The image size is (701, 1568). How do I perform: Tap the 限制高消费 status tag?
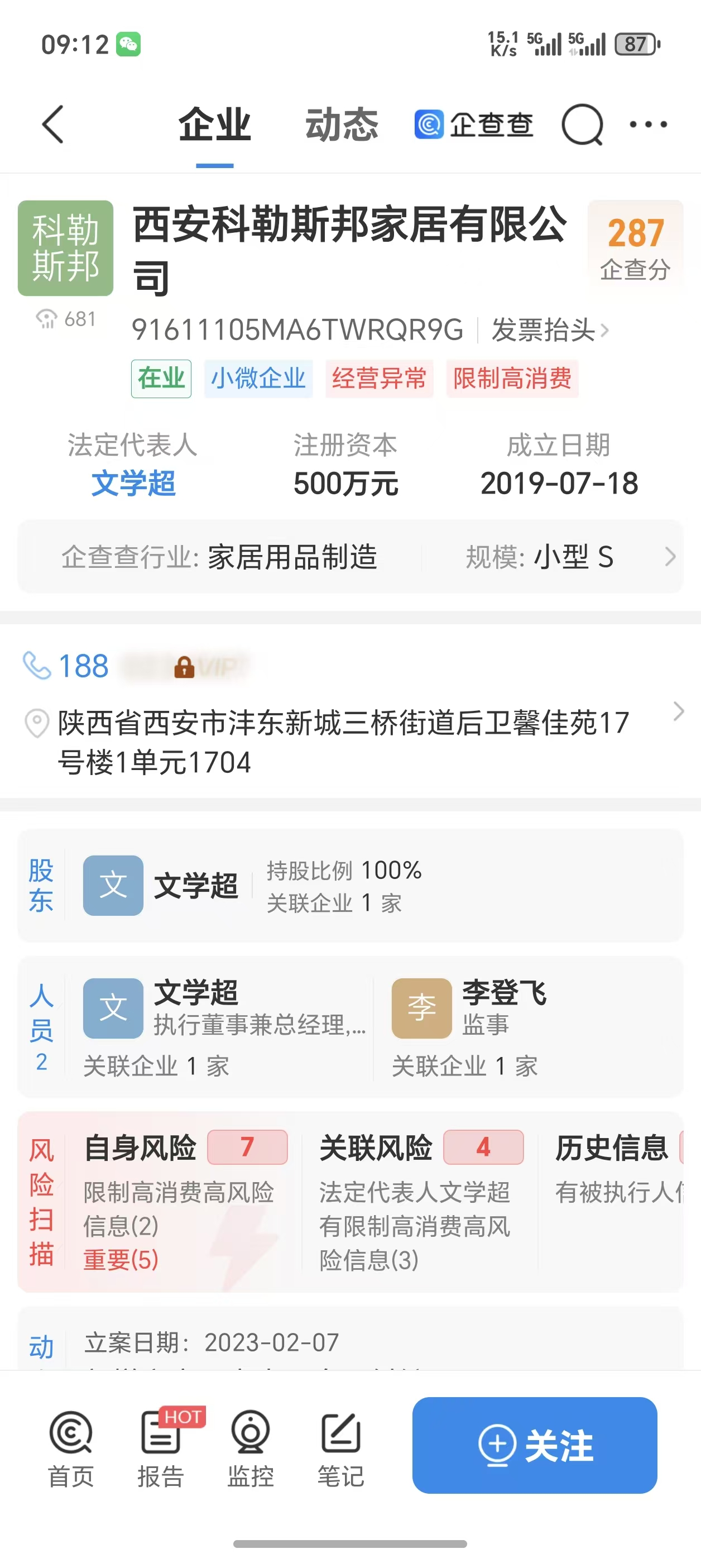click(x=512, y=379)
